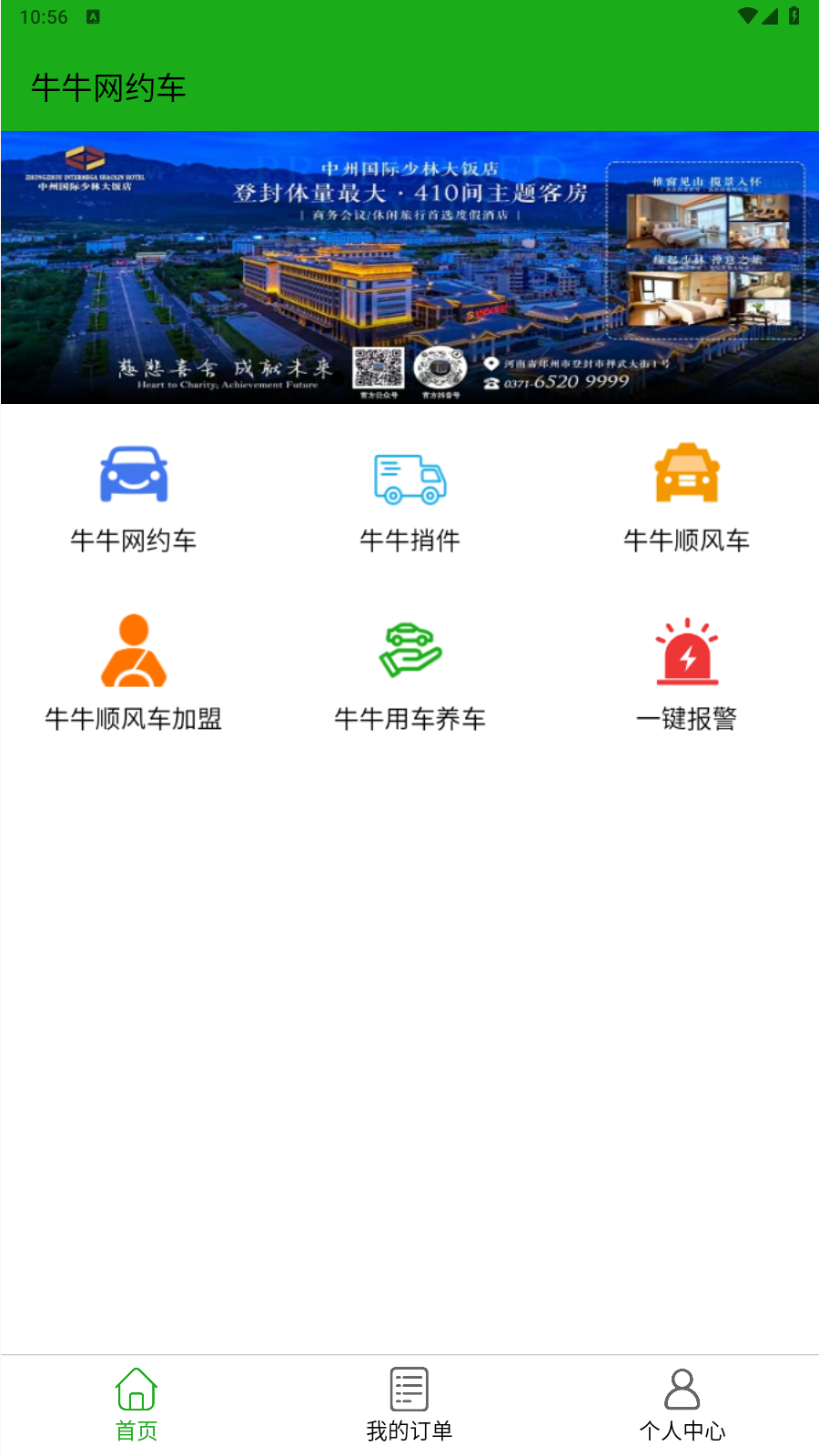This screenshot has width=819, height=1456.
Task: Tap the 牛牛网约车 title in header
Action: pyautogui.click(x=107, y=88)
